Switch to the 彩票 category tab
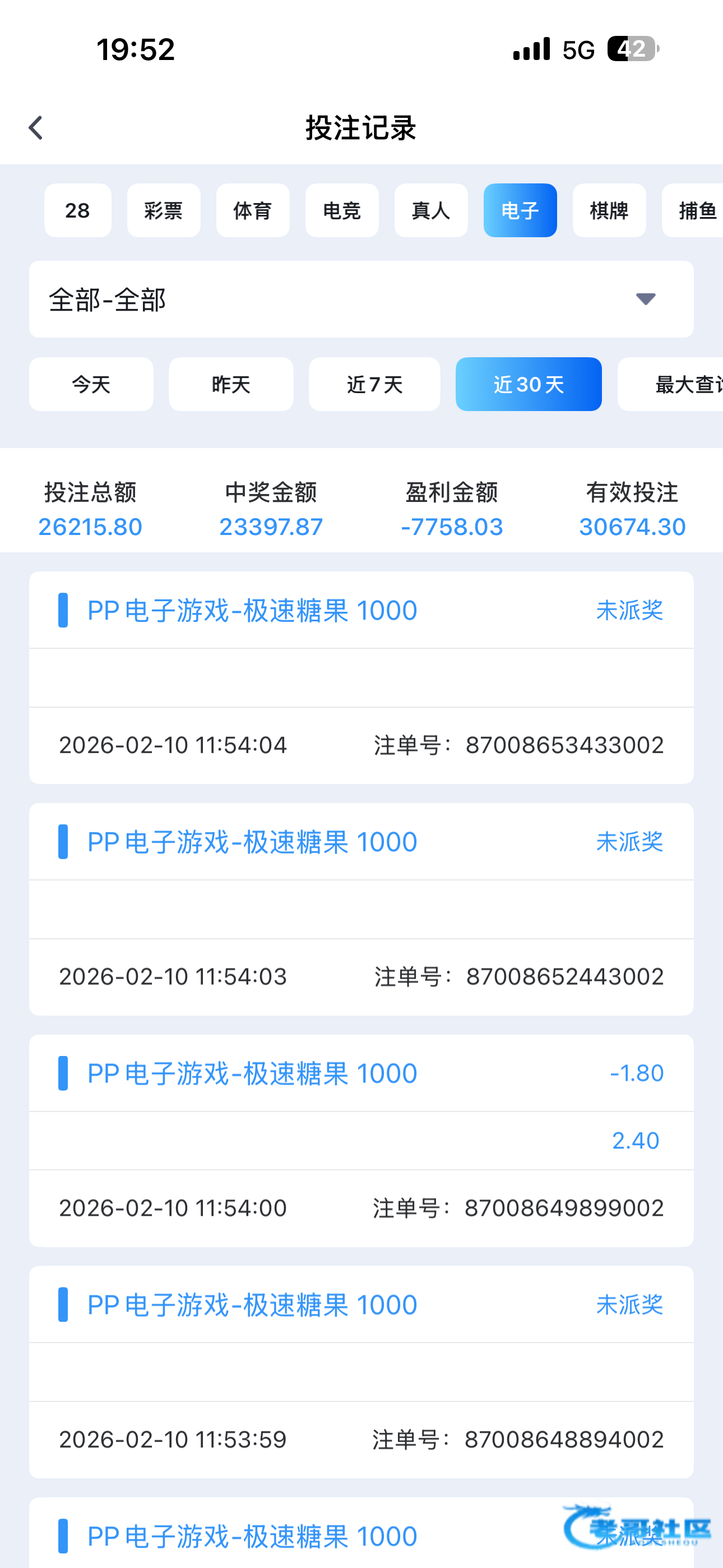Screen dimensions: 723x1568 point(163,211)
